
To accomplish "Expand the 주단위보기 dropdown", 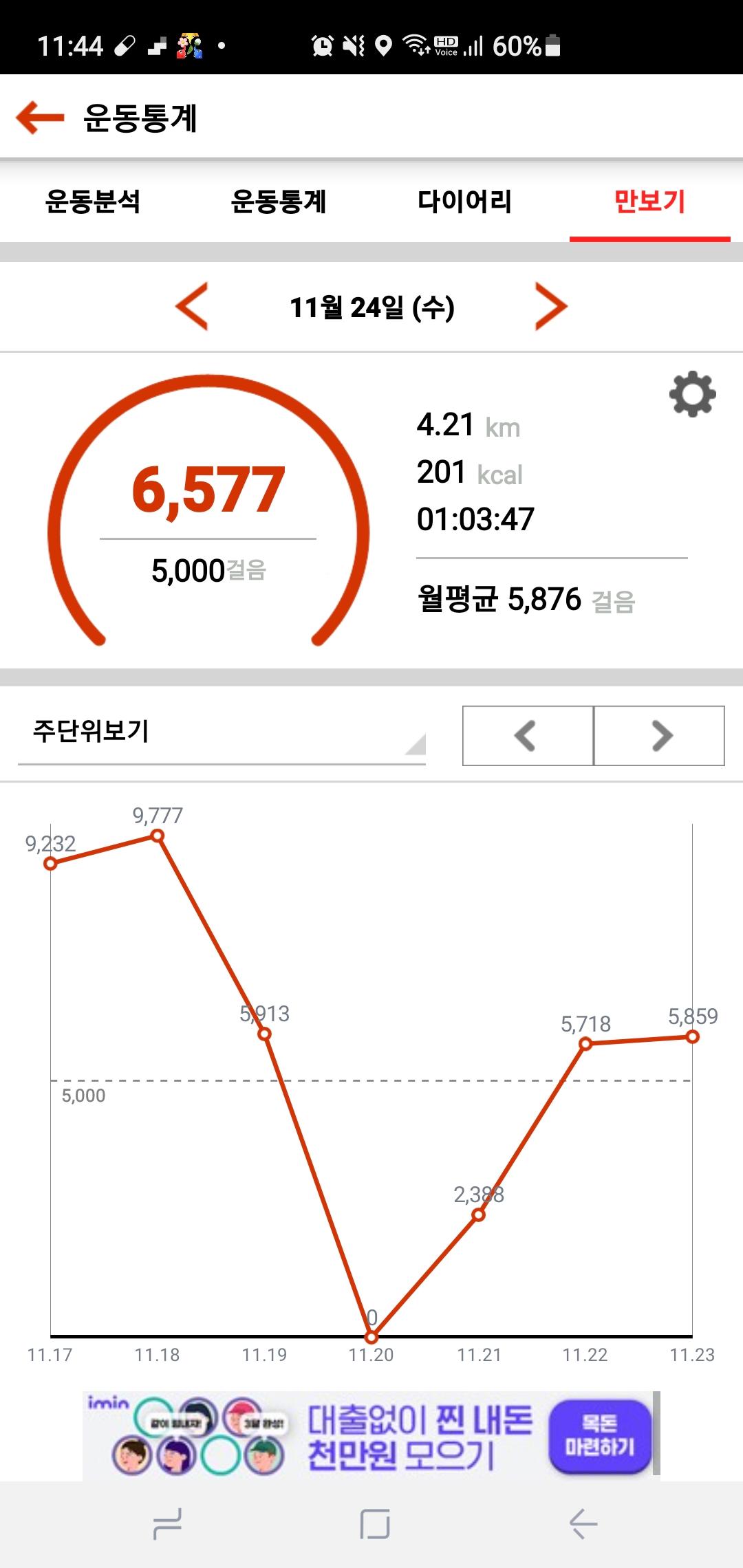I will [x=222, y=732].
